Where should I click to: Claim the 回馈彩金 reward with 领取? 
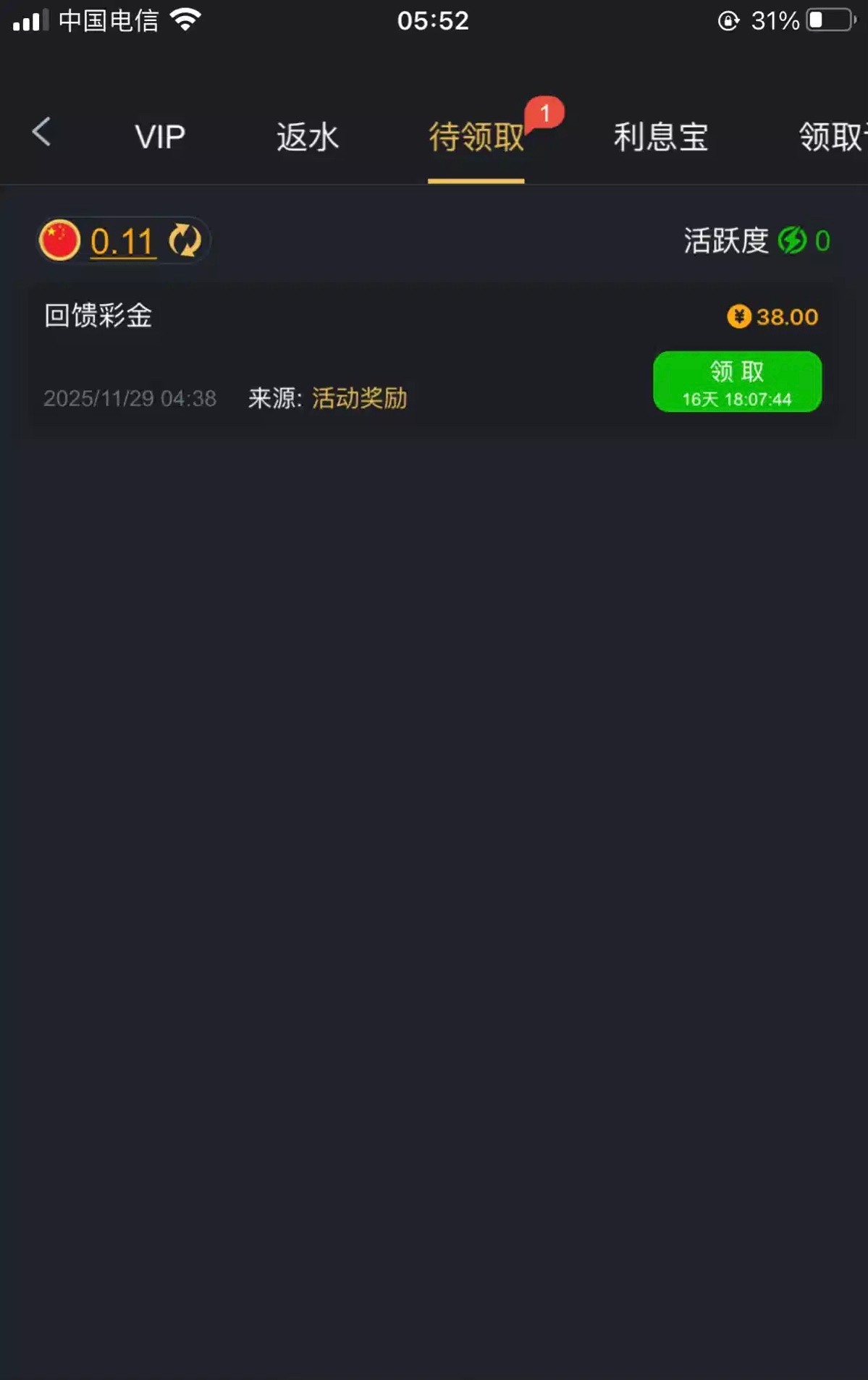736,382
